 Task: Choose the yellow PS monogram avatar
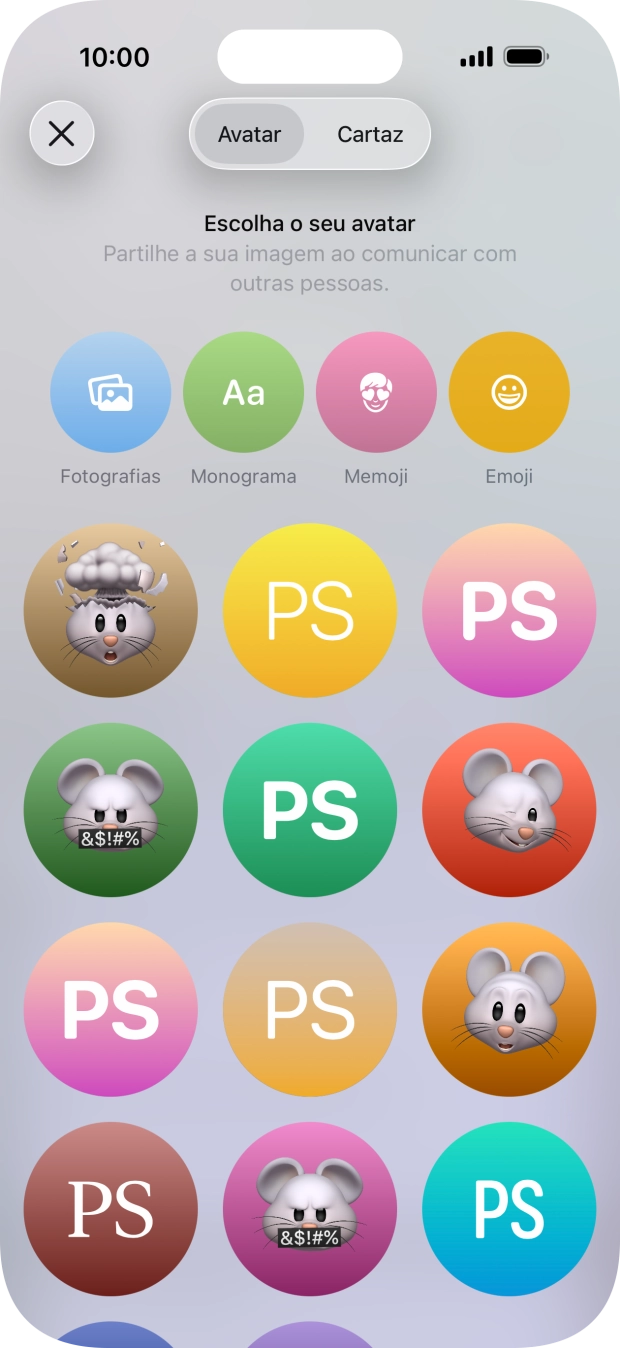click(310, 610)
